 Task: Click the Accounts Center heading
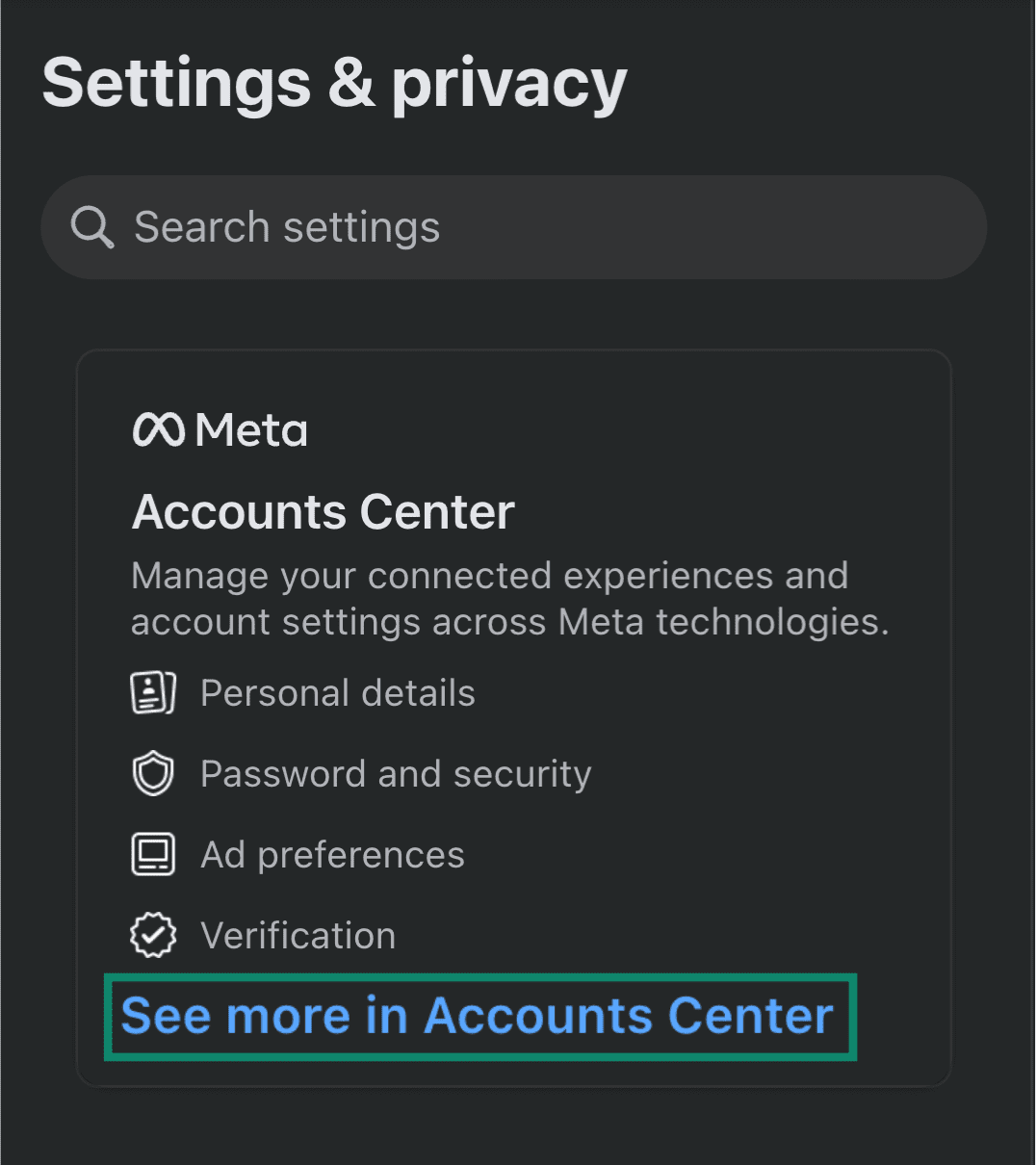tap(323, 511)
